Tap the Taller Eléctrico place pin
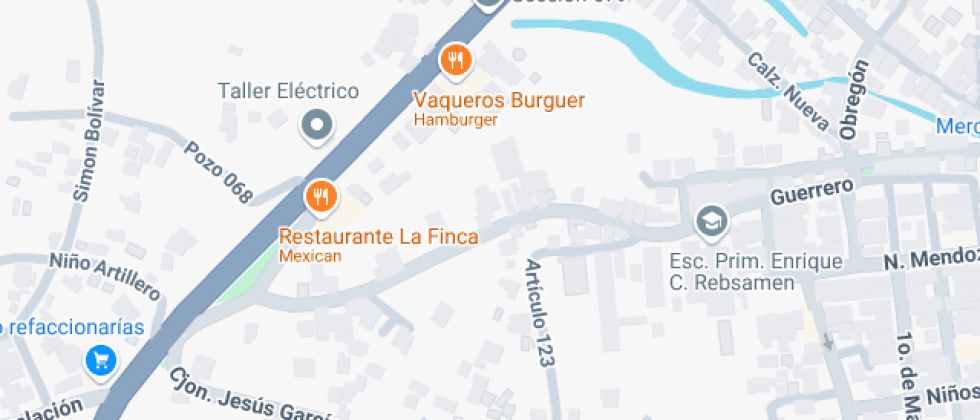Image resolution: width=980 pixels, height=420 pixels. click(317, 126)
